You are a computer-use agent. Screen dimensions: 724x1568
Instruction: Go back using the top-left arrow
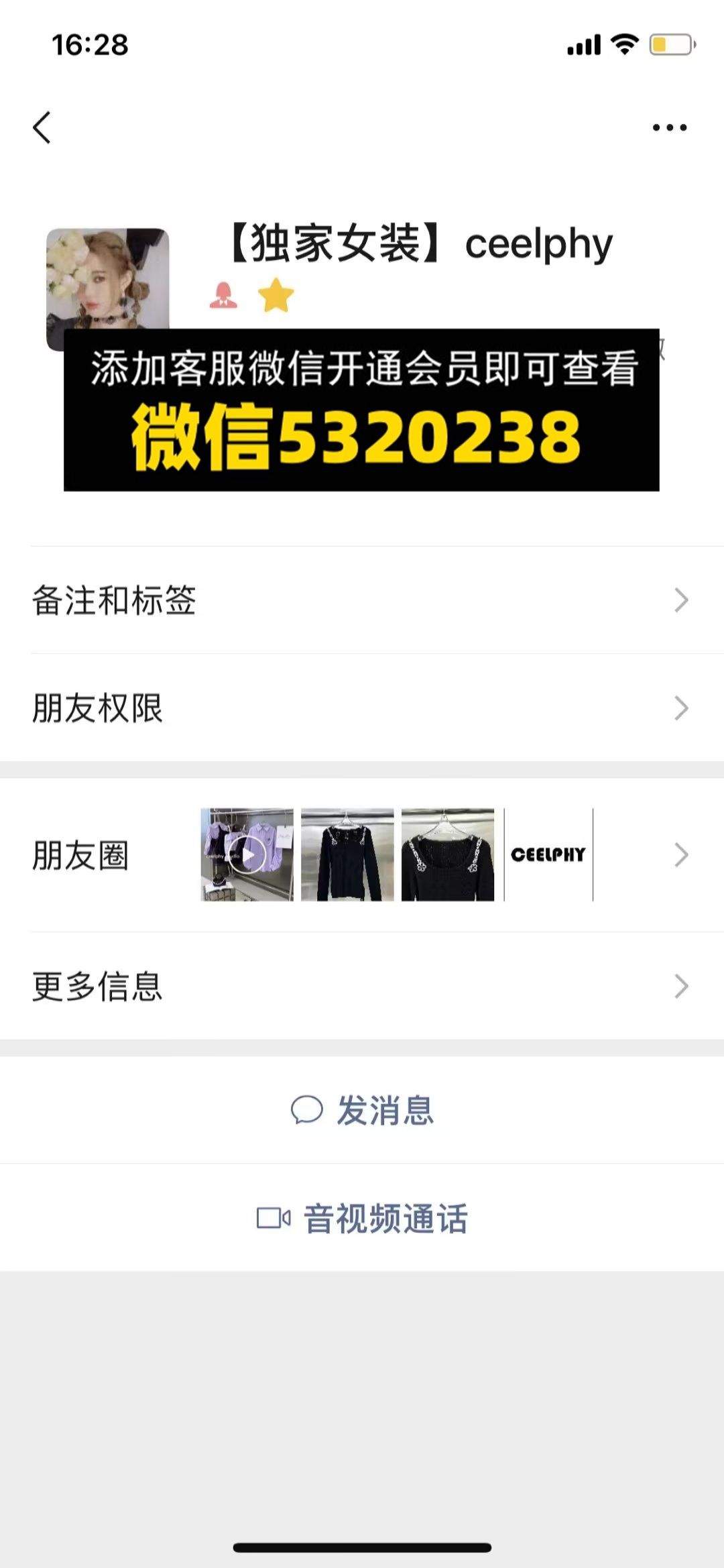coord(42,127)
